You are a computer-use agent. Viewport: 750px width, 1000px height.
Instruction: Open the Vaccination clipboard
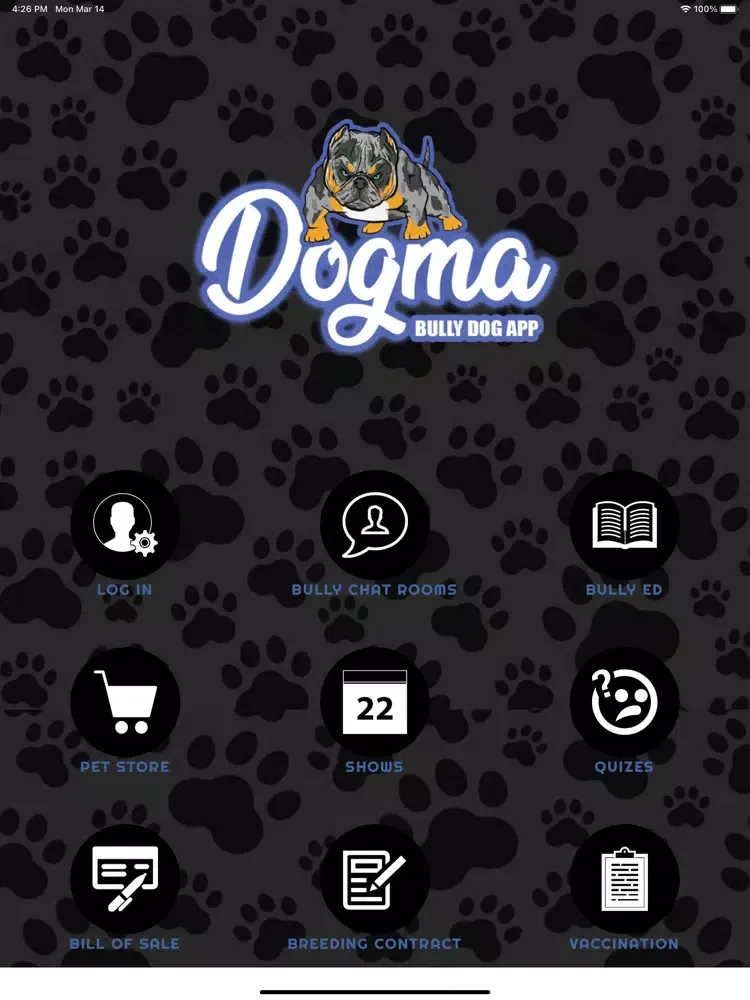(624, 879)
